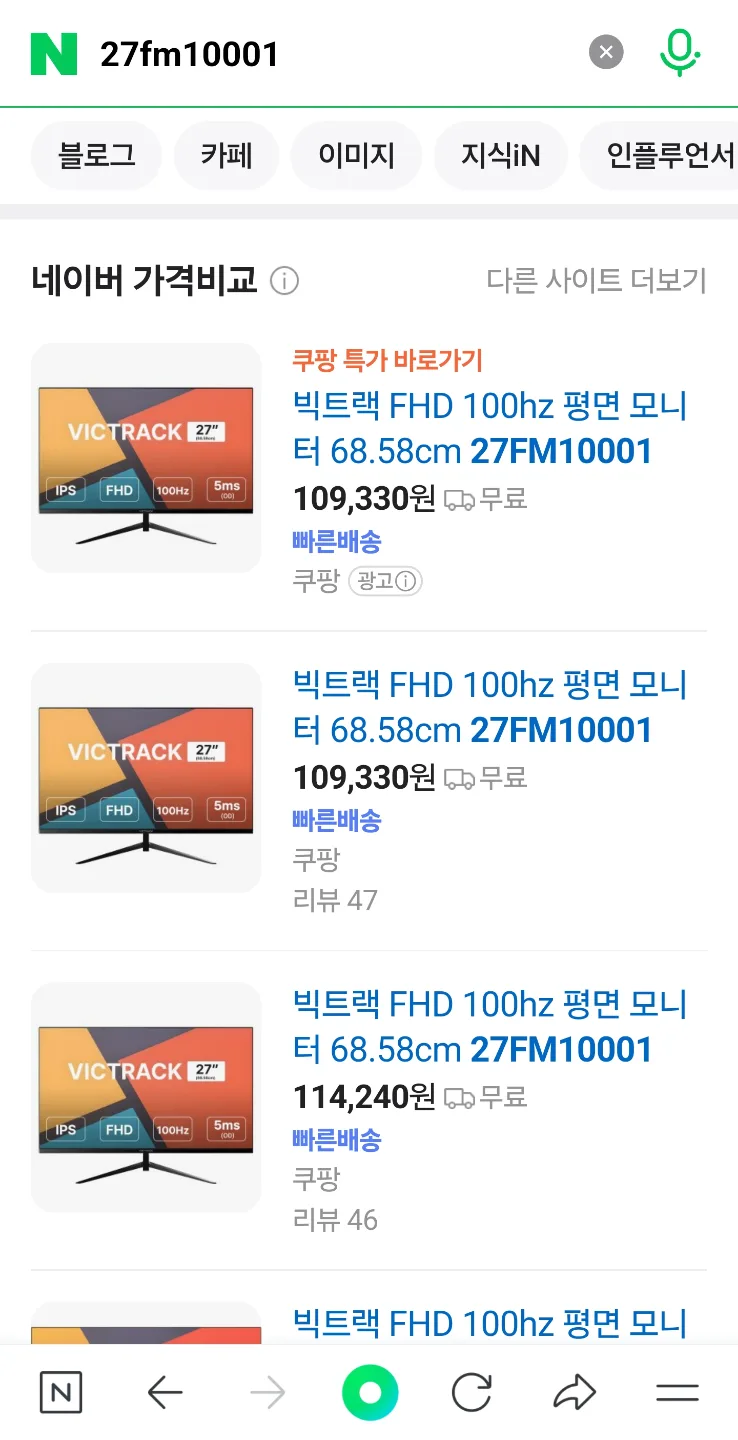The height and width of the screenshot is (1440, 738).
Task: Open the bottom-right tabs menu icon
Action: (x=678, y=1390)
